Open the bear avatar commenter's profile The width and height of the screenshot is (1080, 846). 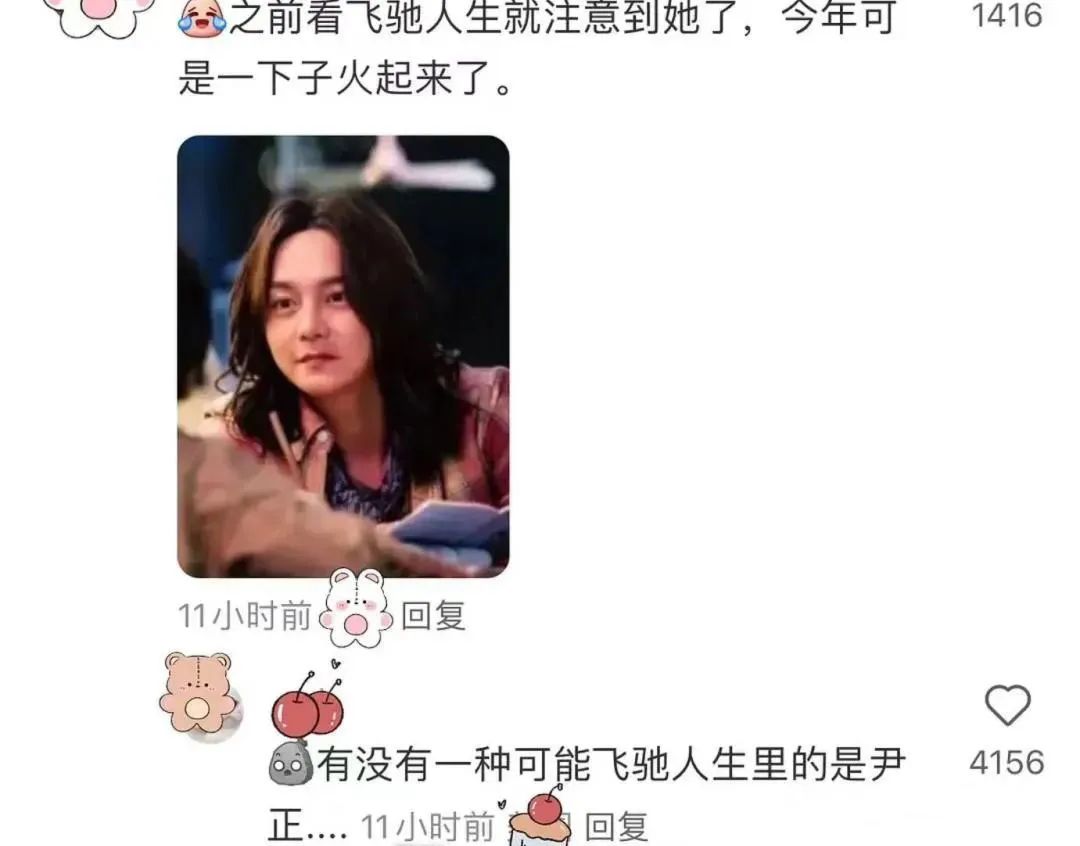coord(199,695)
